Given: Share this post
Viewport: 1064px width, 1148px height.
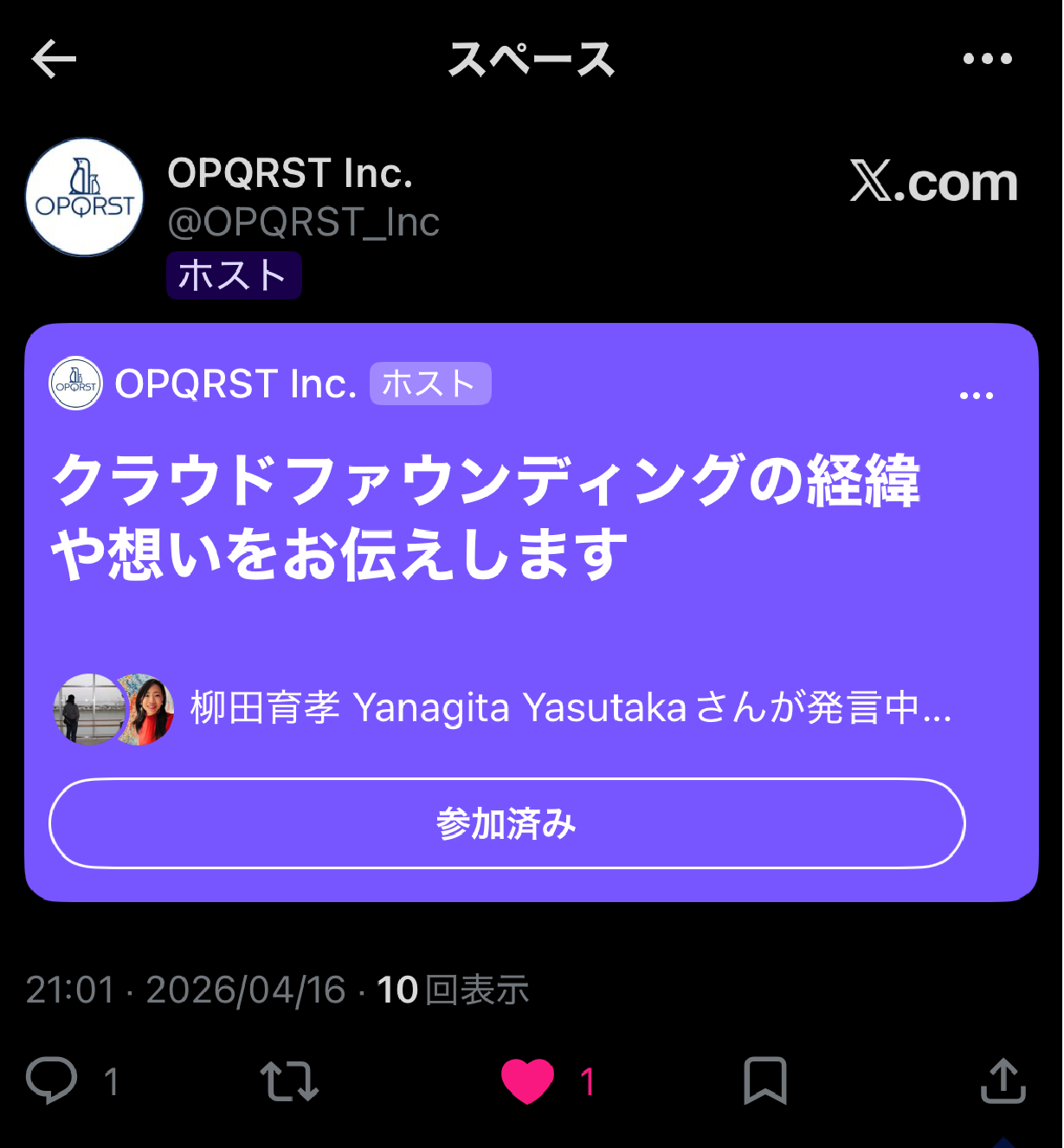Looking at the screenshot, I should click(x=1003, y=1080).
